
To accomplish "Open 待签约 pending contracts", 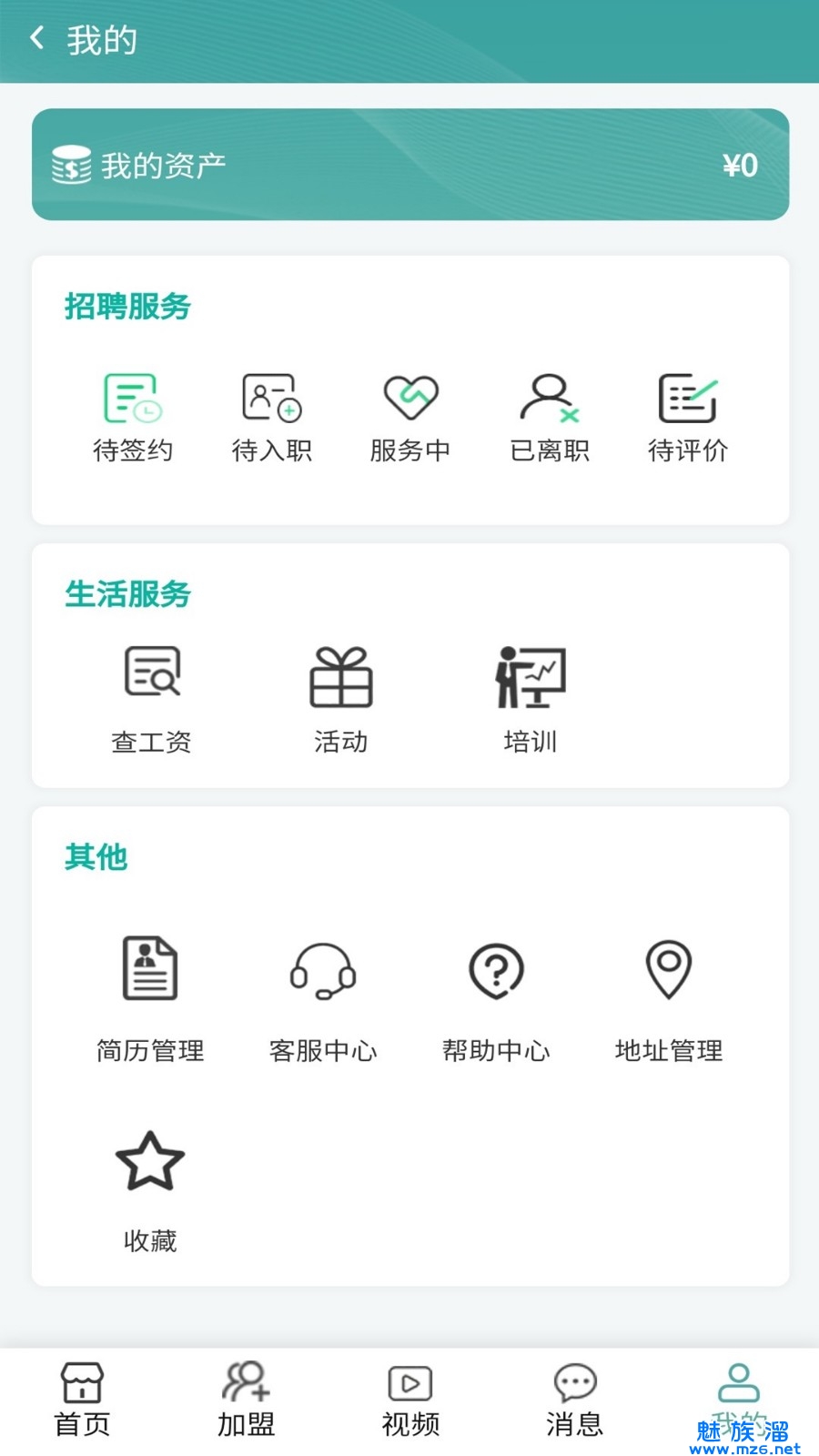I will [x=133, y=417].
